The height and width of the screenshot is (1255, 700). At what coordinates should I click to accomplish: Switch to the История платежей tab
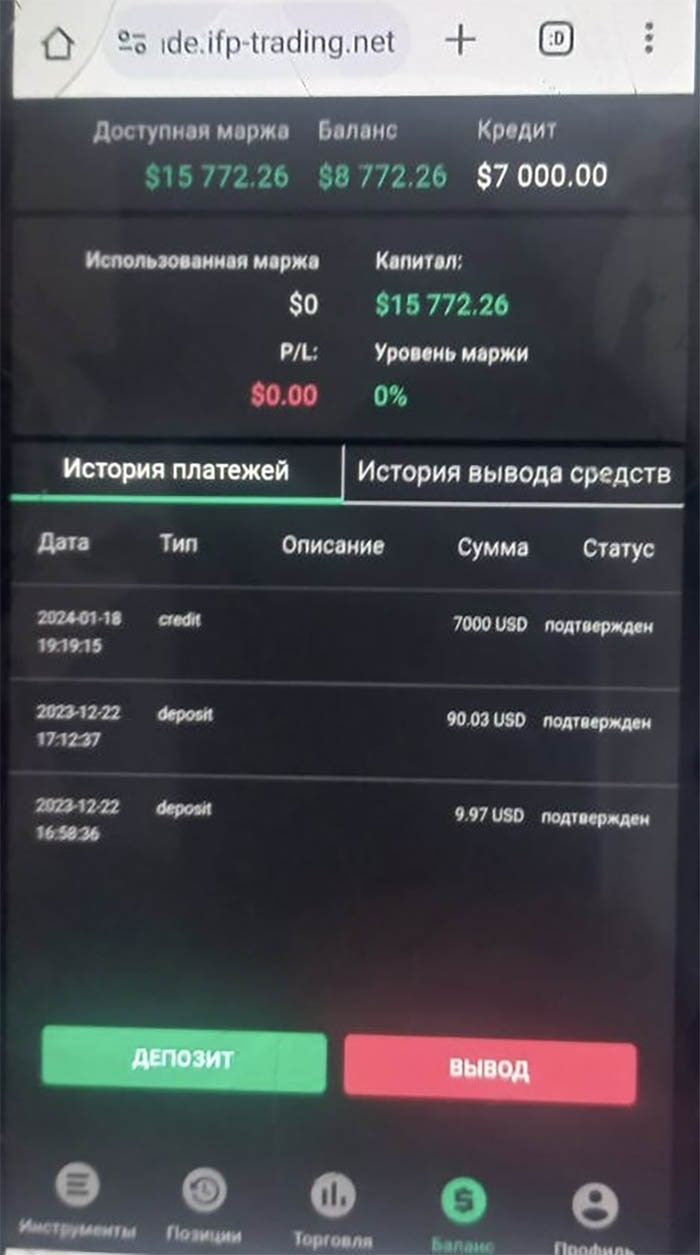pos(176,470)
